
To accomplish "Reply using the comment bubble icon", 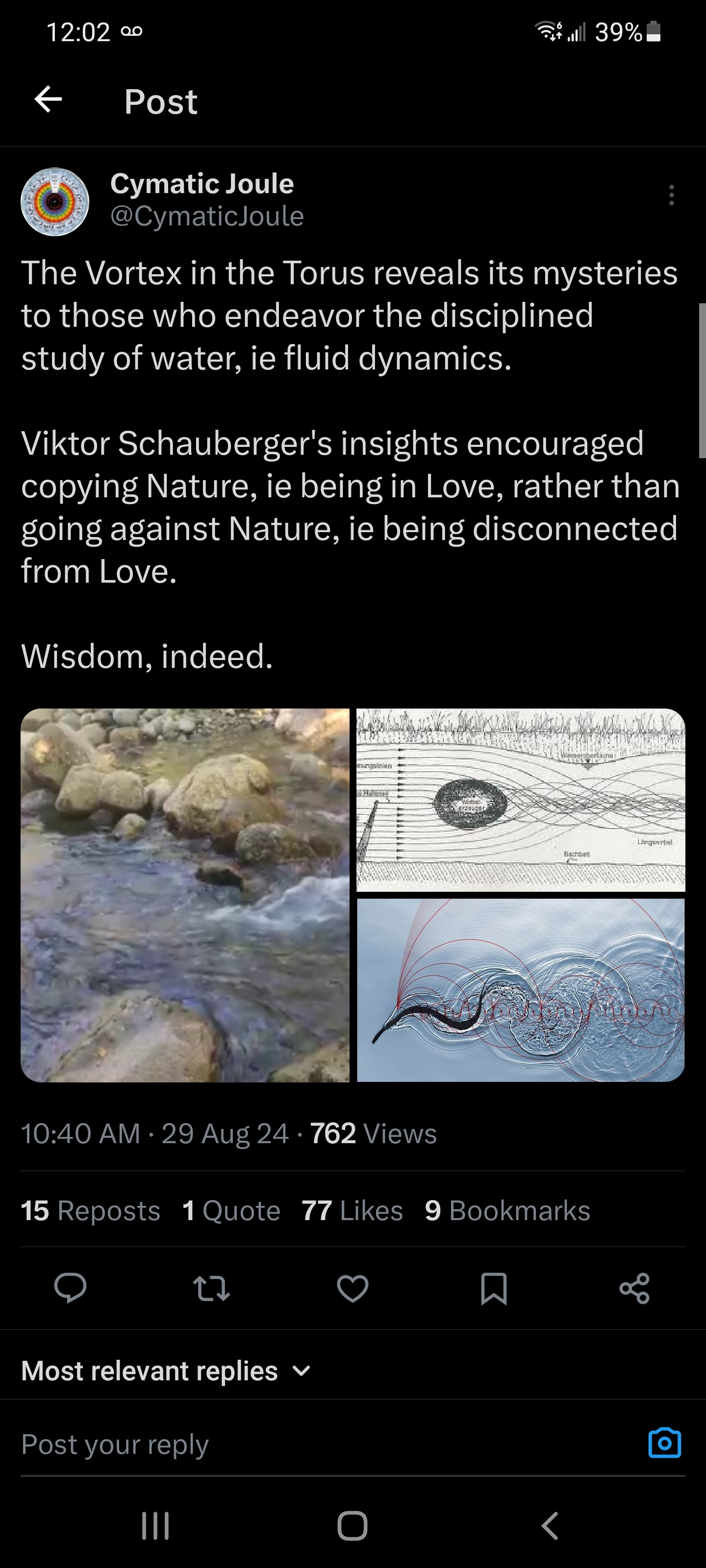I will pyautogui.click(x=71, y=1288).
